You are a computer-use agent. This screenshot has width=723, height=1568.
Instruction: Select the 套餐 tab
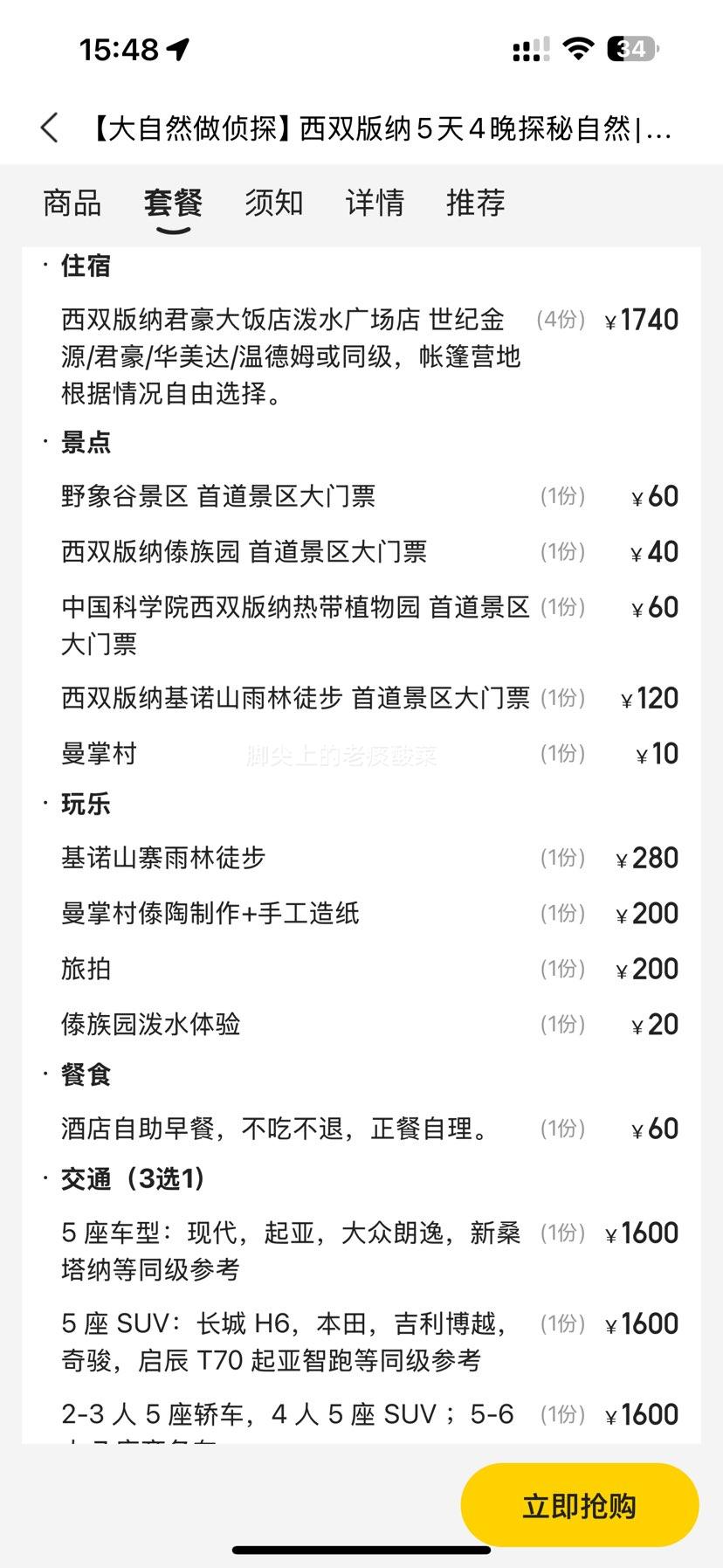[x=173, y=203]
